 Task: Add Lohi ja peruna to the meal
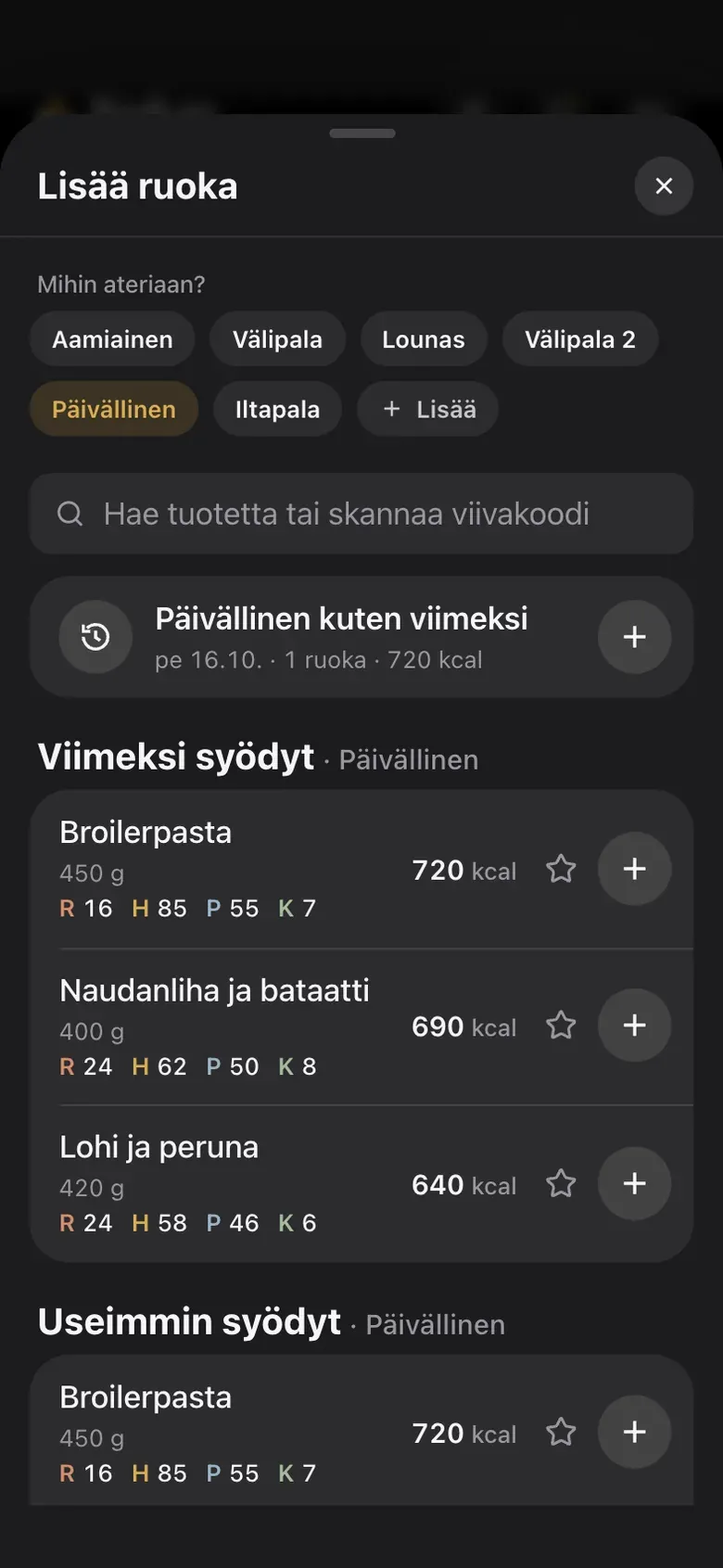point(635,1183)
